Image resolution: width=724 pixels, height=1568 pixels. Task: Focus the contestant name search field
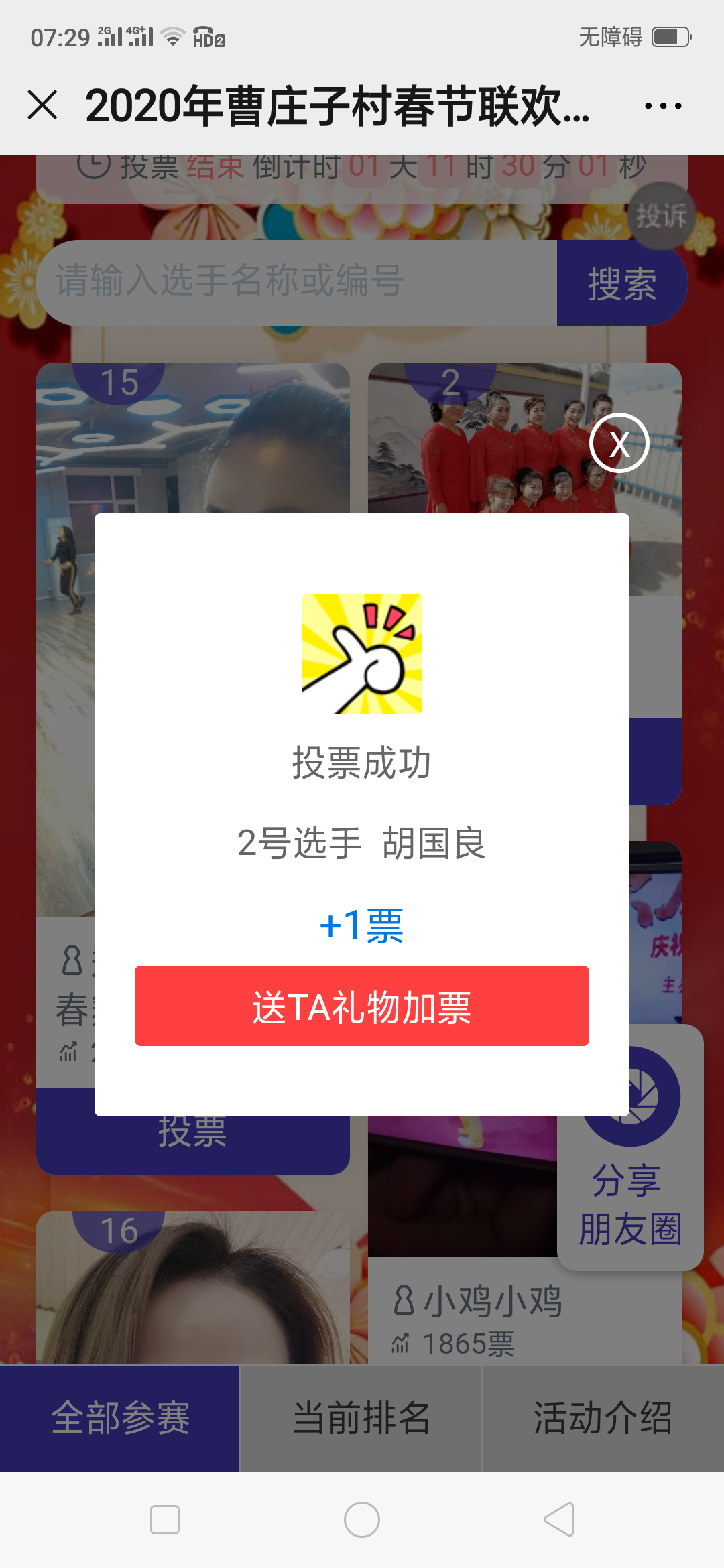tap(295, 282)
